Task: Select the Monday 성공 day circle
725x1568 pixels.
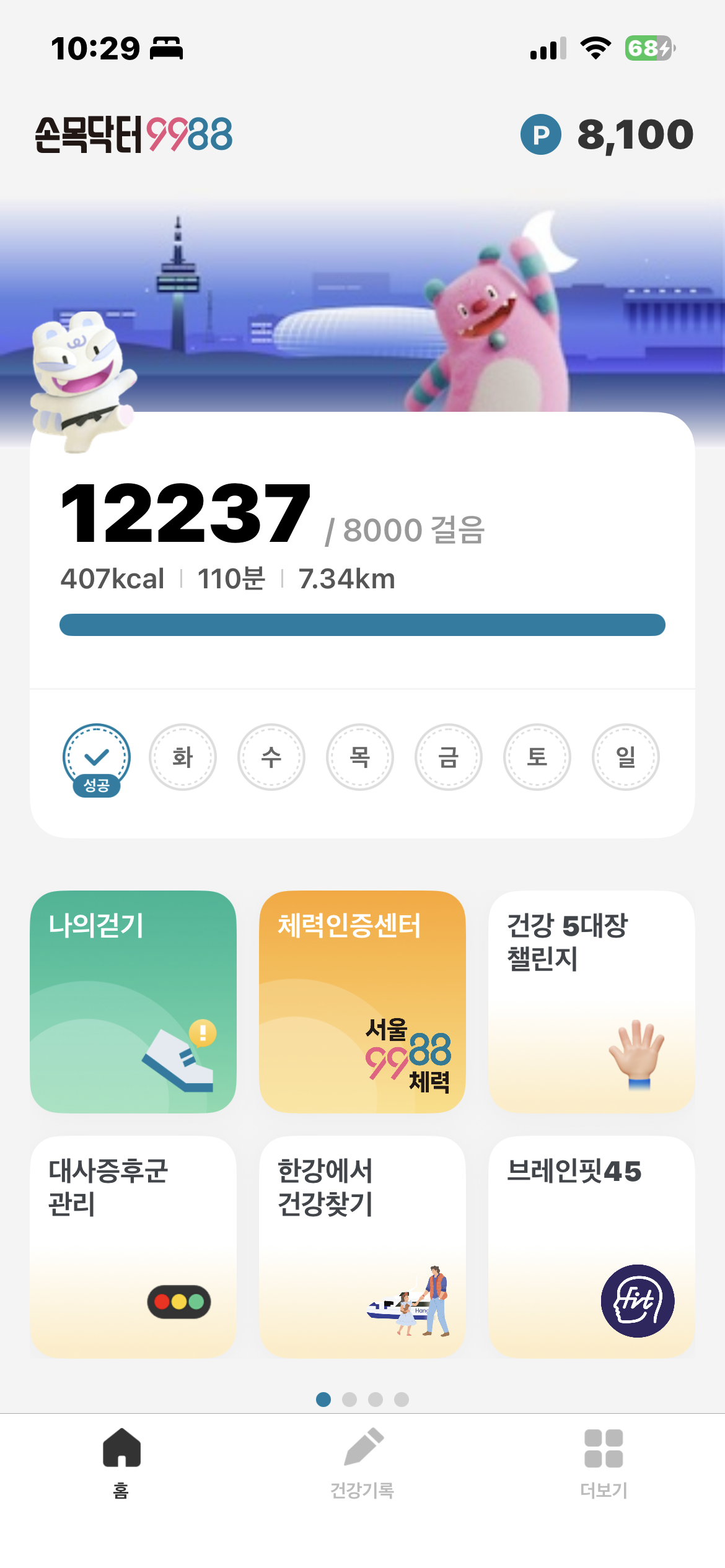Action: (x=96, y=758)
